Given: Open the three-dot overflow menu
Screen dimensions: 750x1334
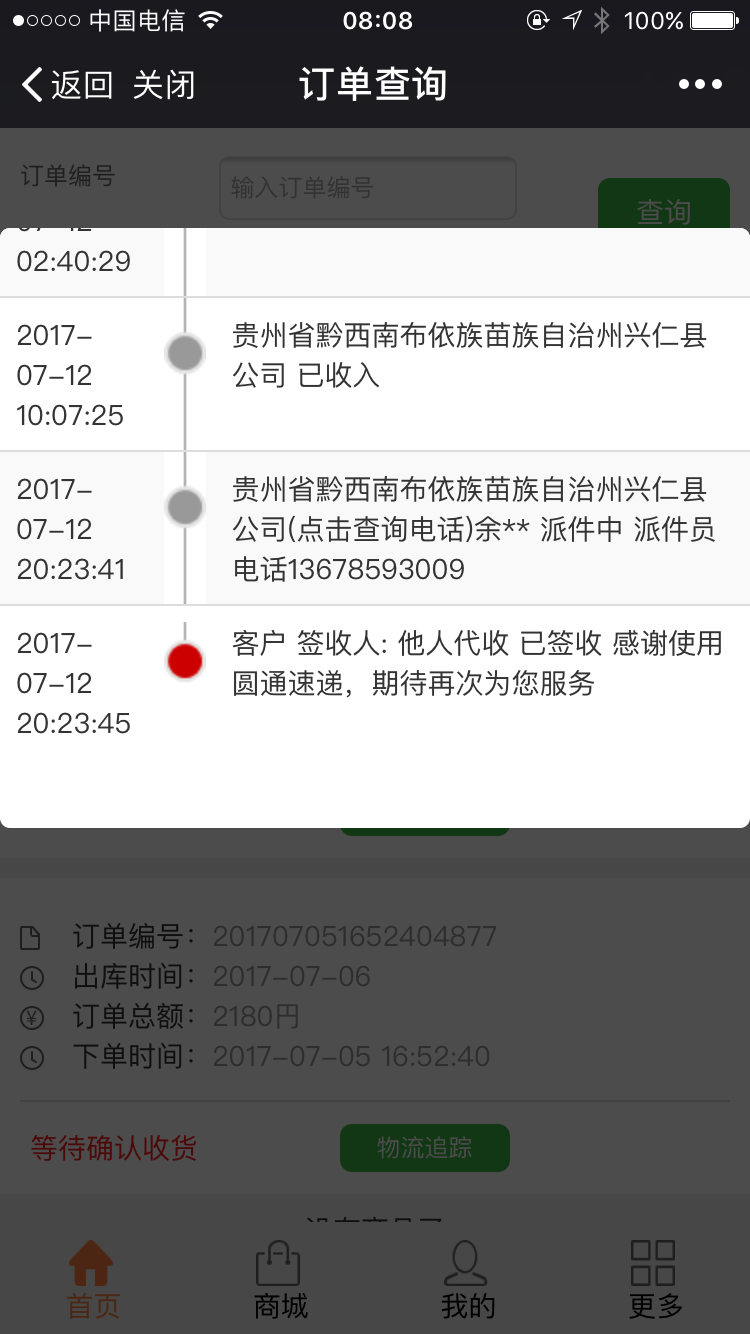Looking at the screenshot, I should [700, 85].
